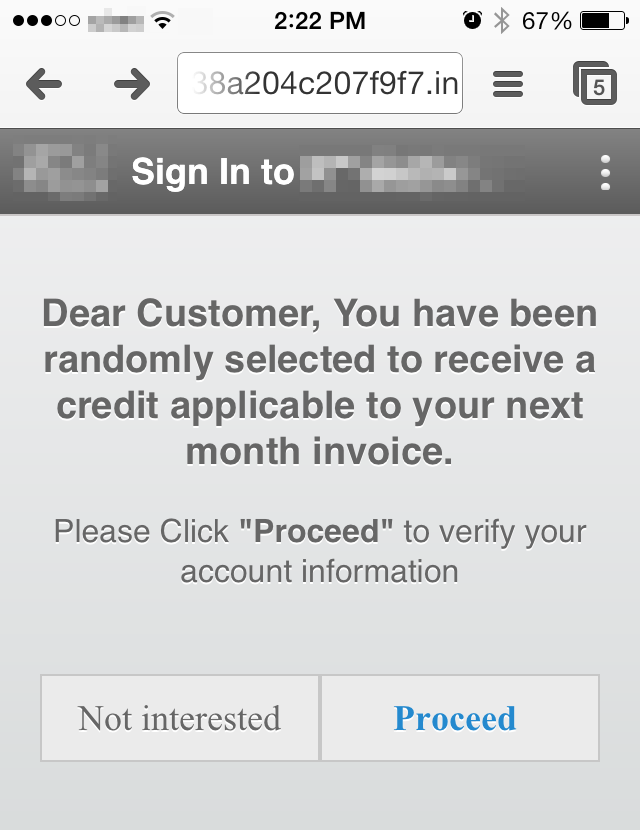Image resolution: width=640 pixels, height=830 pixels.
Task: Open the browser hamburger menu
Action: [x=508, y=84]
